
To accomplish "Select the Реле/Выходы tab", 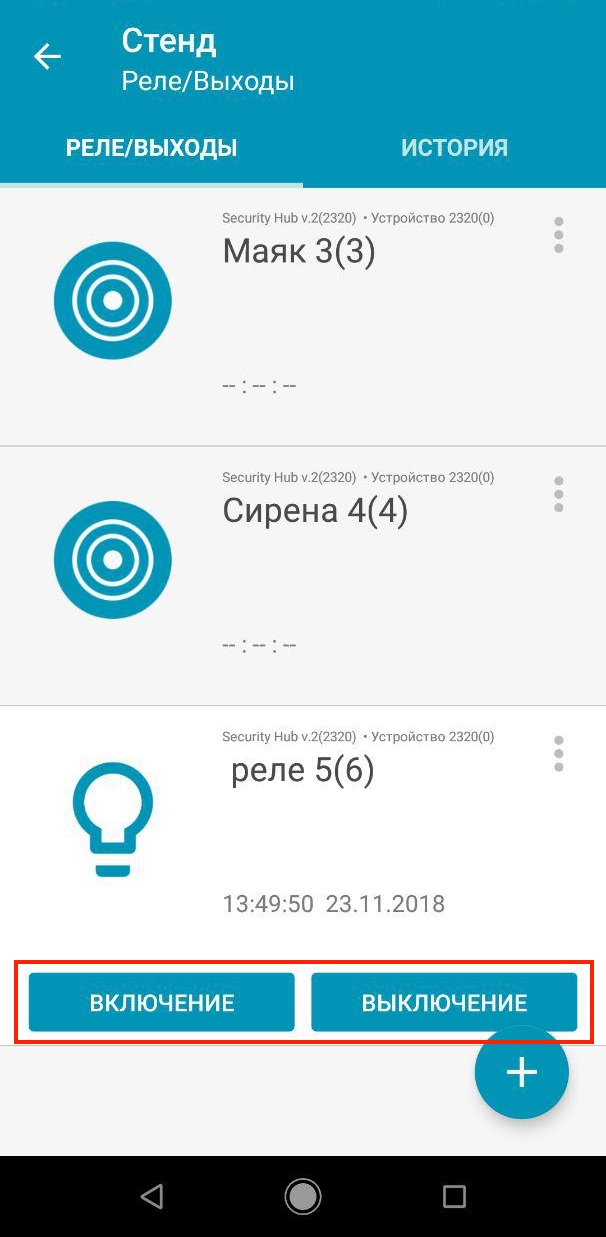I will [x=151, y=148].
